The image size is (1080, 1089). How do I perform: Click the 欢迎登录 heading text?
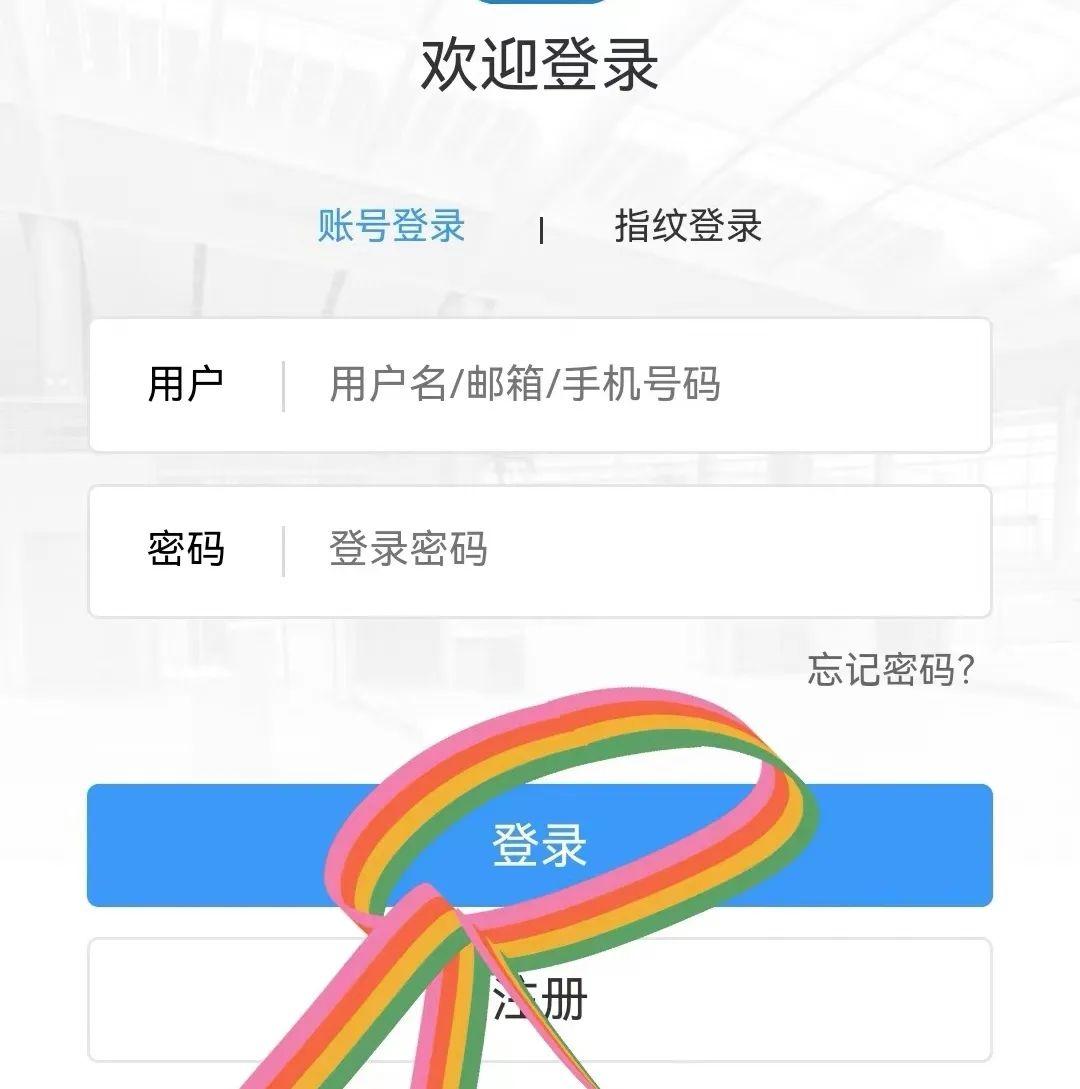pyautogui.click(x=540, y=60)
